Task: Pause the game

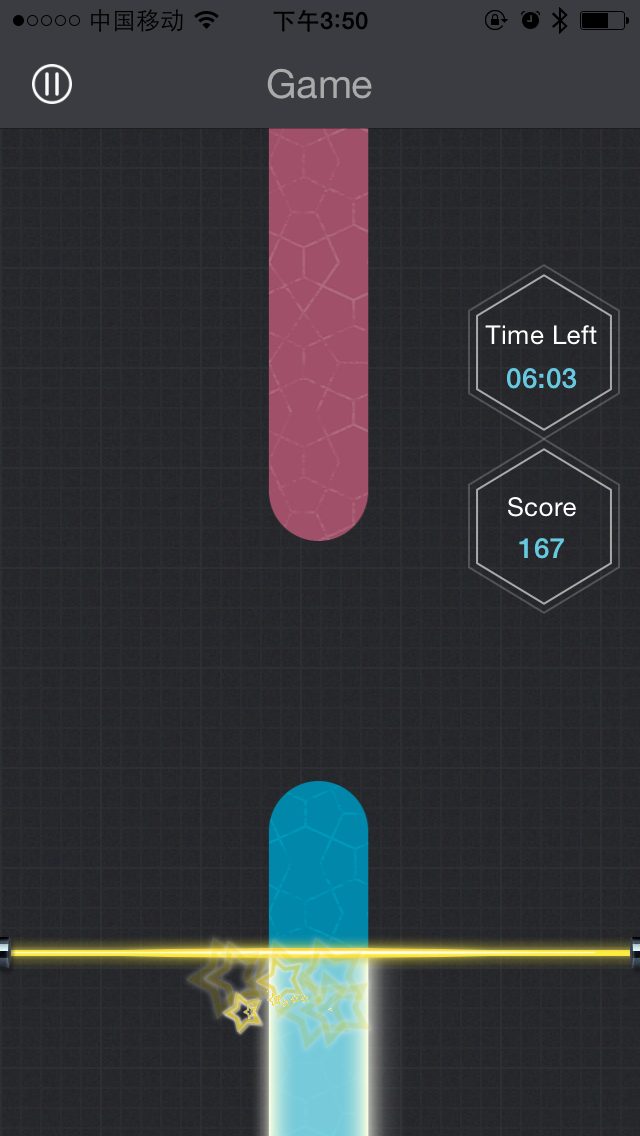Action: (x=52, y=85)
